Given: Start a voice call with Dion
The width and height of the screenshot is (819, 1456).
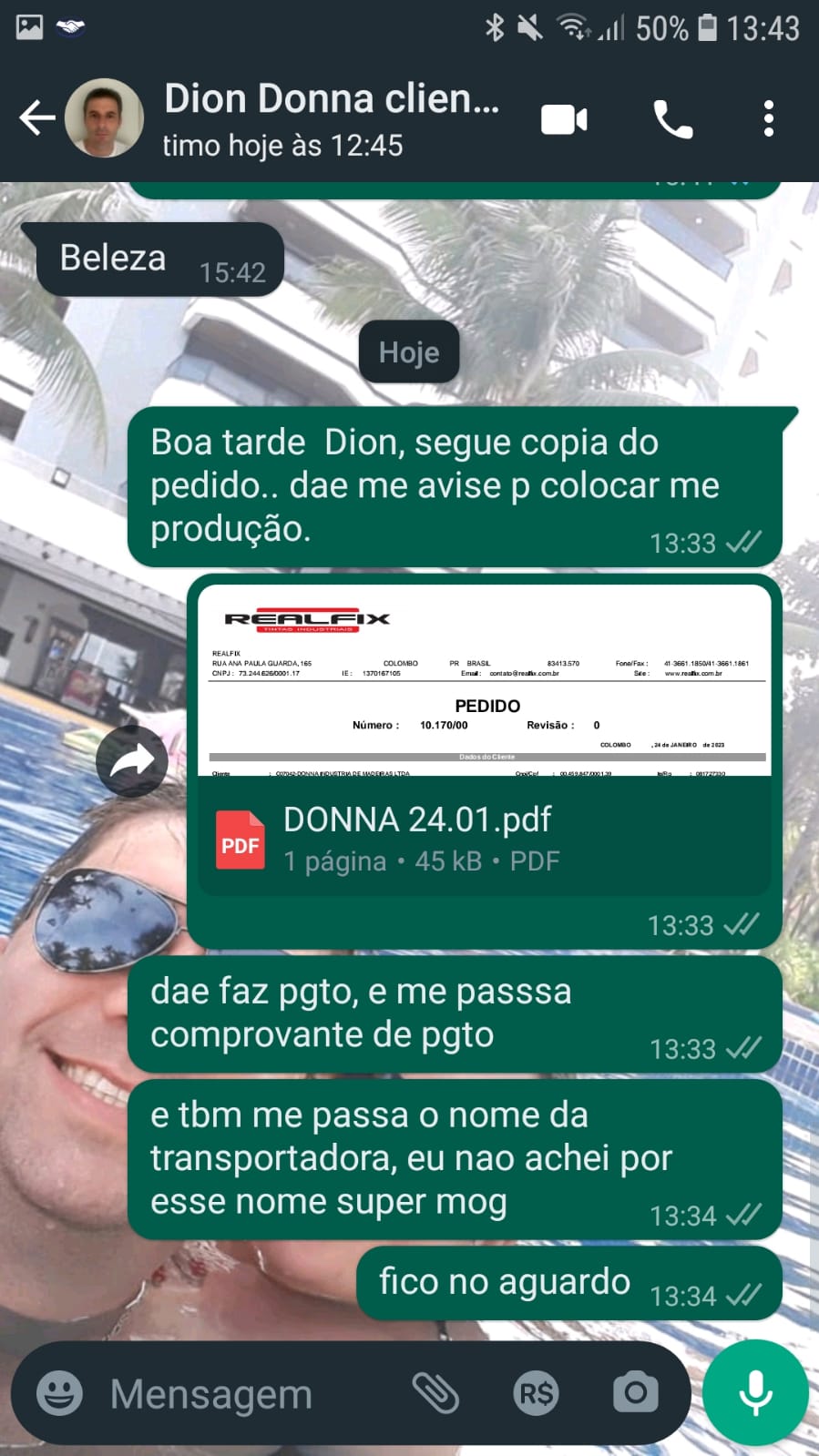Looking at the screenshot, I should click(673, 119).
